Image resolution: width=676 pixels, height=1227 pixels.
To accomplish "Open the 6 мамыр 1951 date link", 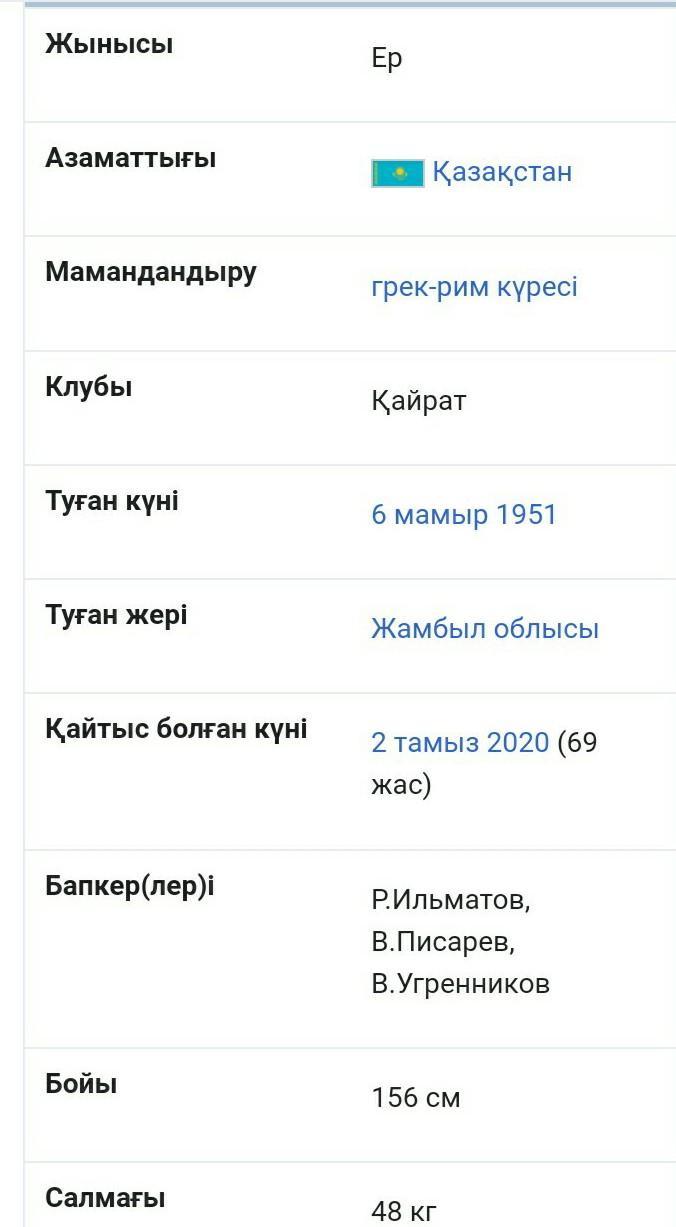I will 464,515.
